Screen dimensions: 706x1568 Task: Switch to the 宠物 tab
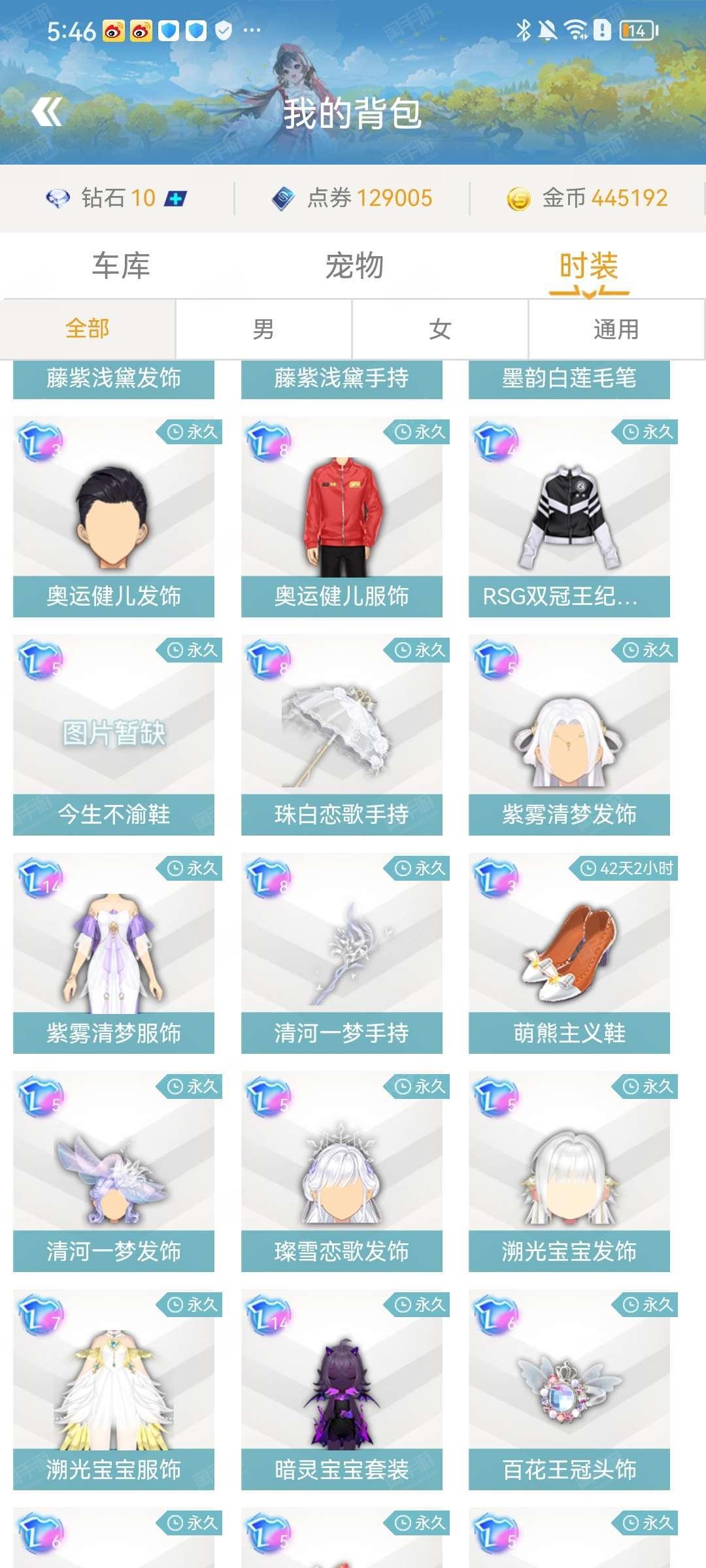coord(354,266)
